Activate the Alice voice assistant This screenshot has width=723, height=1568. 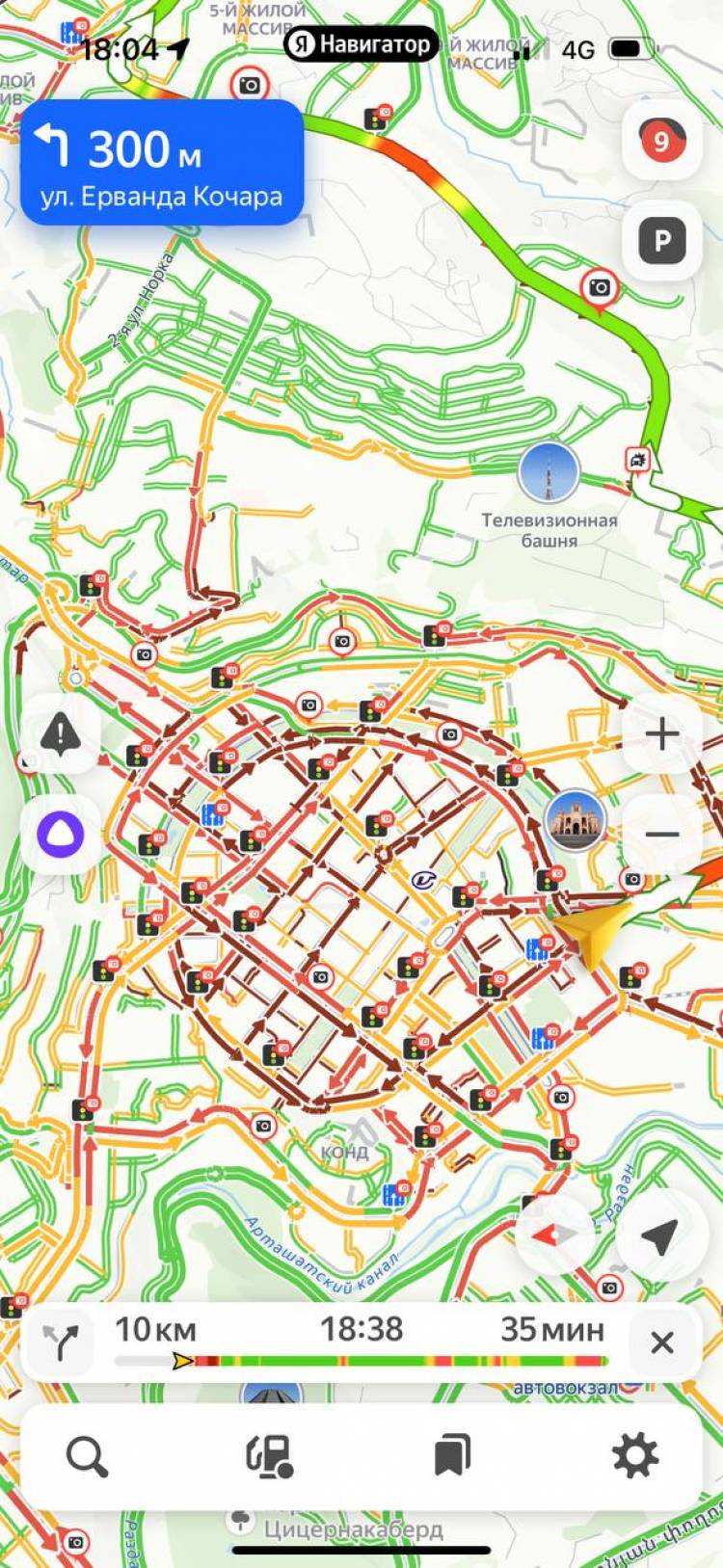coord(61,835)
